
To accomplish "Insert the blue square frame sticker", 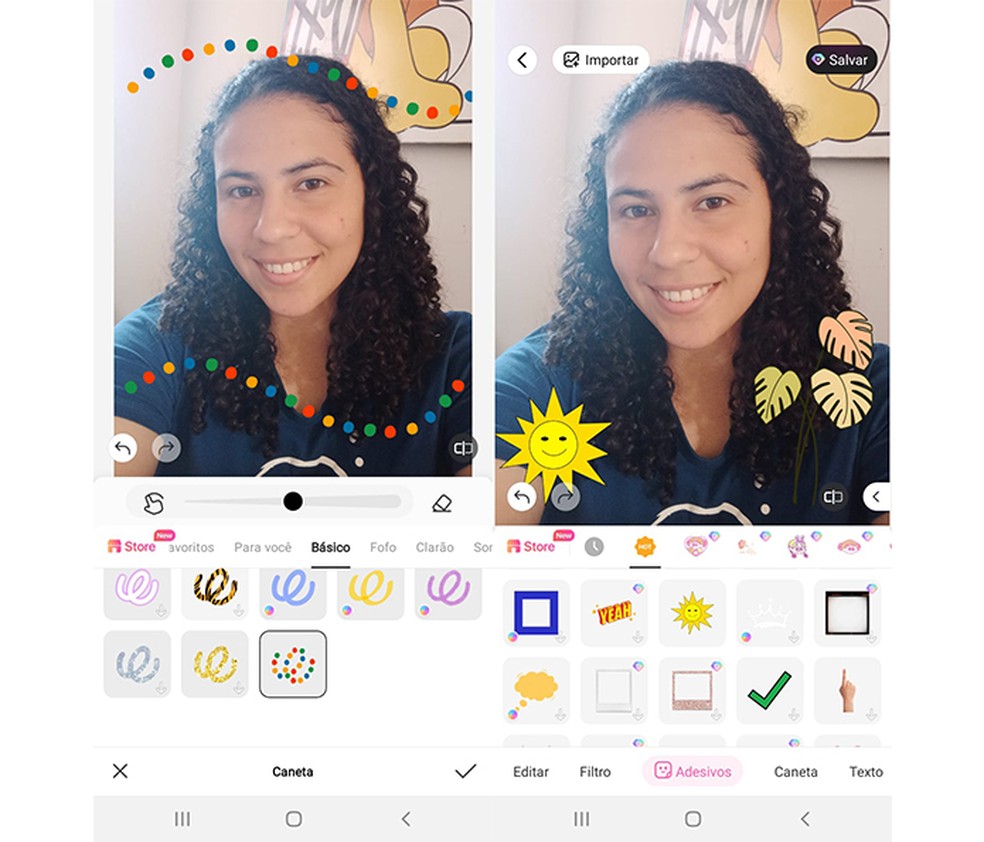I will click(x=536, y=613).
